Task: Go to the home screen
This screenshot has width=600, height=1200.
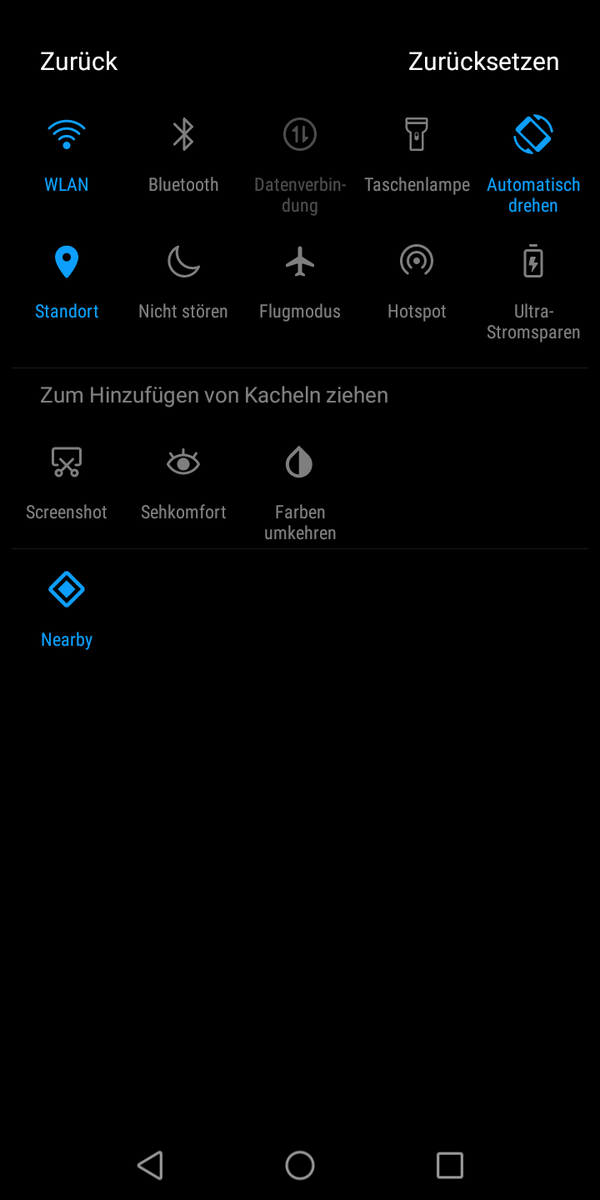Action: 300,1165
